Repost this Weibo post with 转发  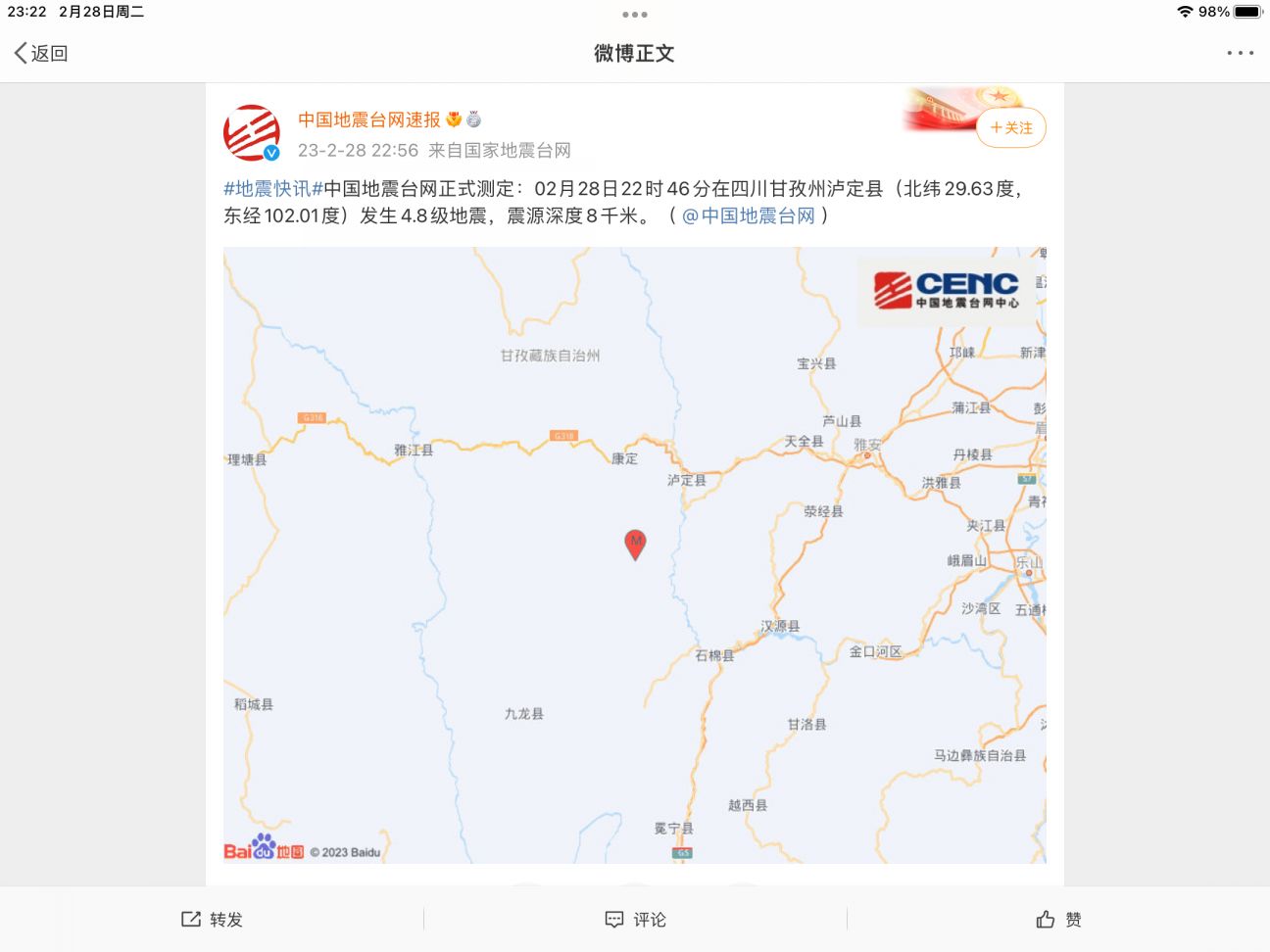212,919
